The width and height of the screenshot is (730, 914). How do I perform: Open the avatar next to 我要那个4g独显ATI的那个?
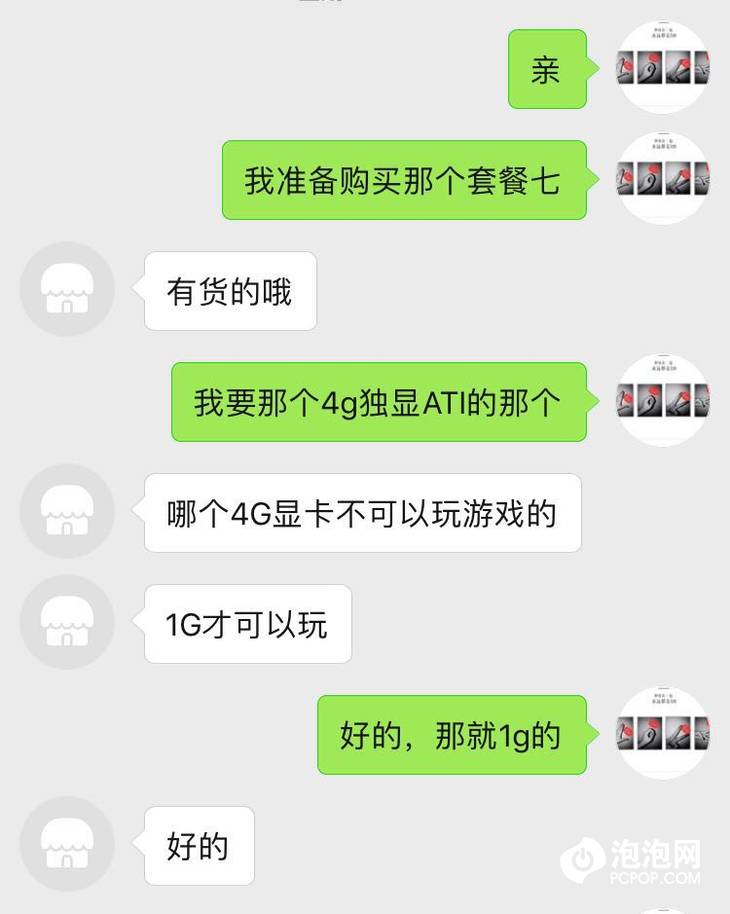(x=661, y=402)
